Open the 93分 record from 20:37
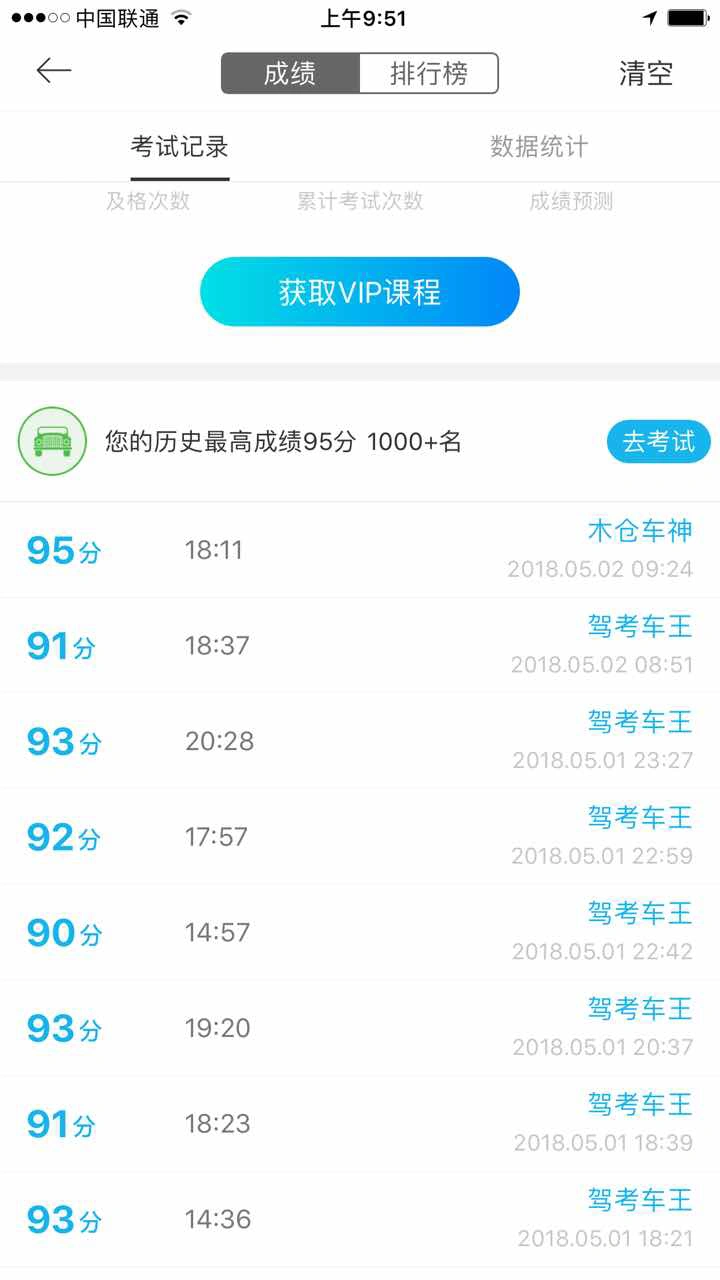This screenshot has height=1280, width=720. (360, 1028)
